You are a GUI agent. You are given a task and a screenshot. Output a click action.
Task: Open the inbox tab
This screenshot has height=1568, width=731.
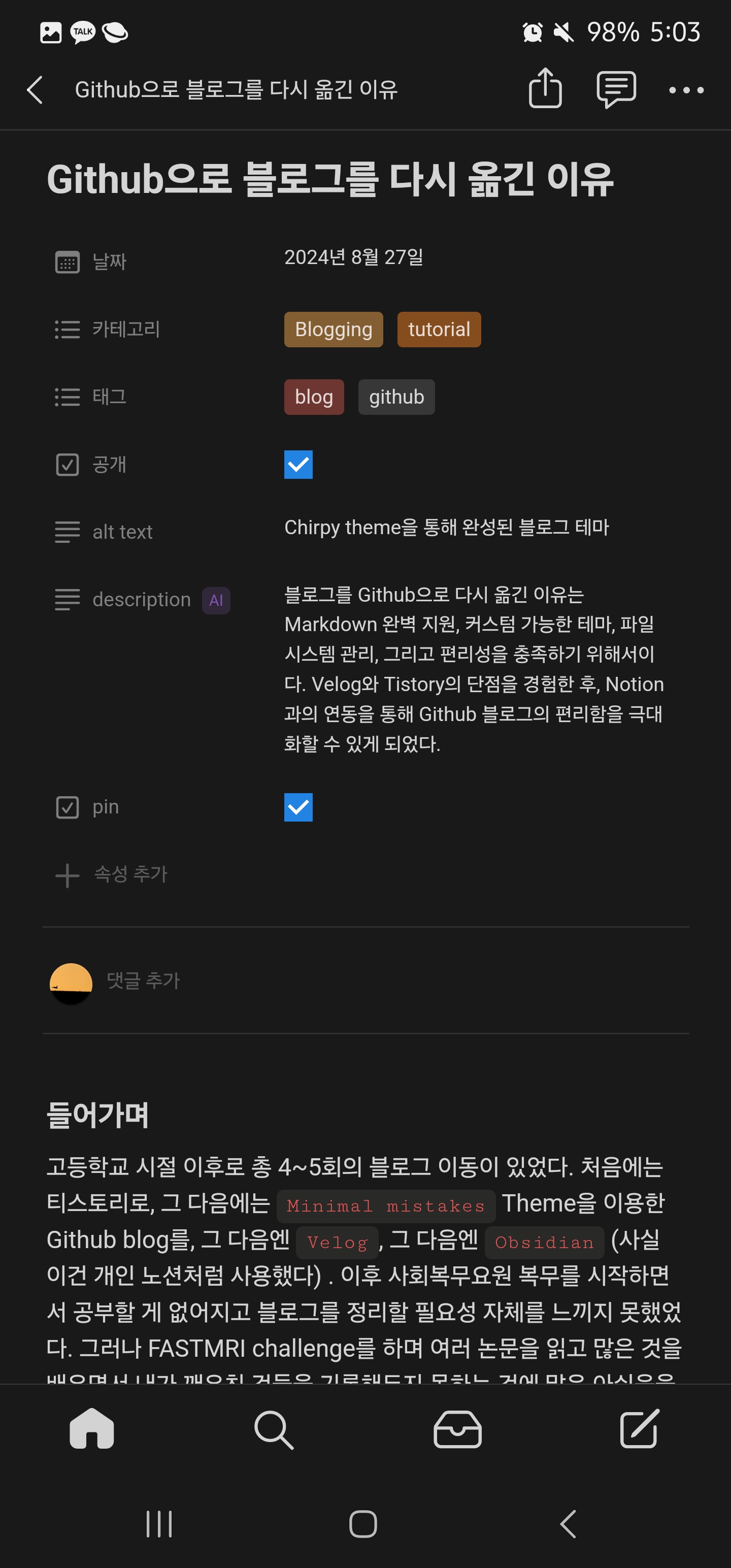tap(457, 1429)
